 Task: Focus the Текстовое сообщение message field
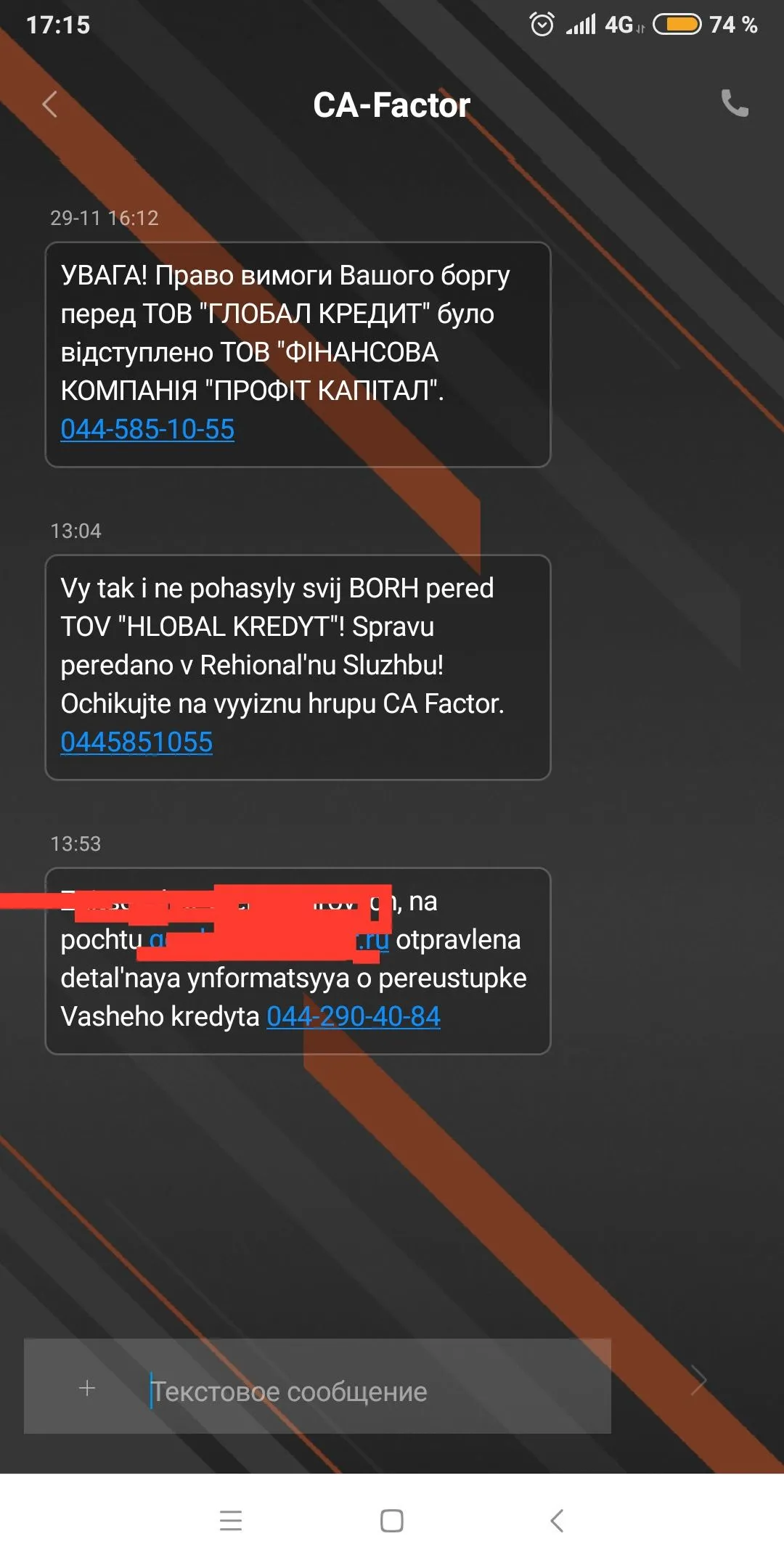tap(363, 1391)
